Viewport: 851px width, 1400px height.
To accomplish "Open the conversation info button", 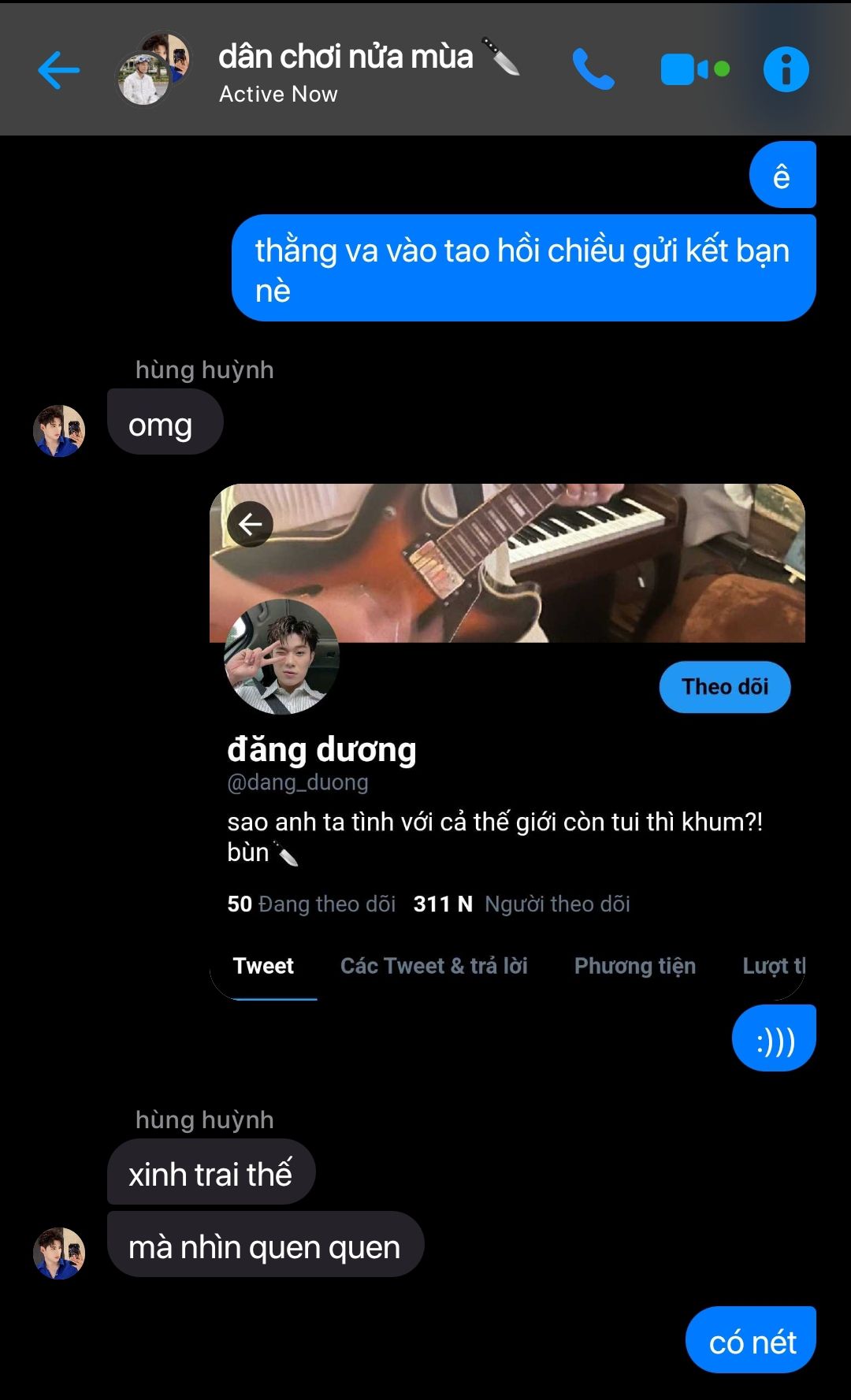I will 786,69.
